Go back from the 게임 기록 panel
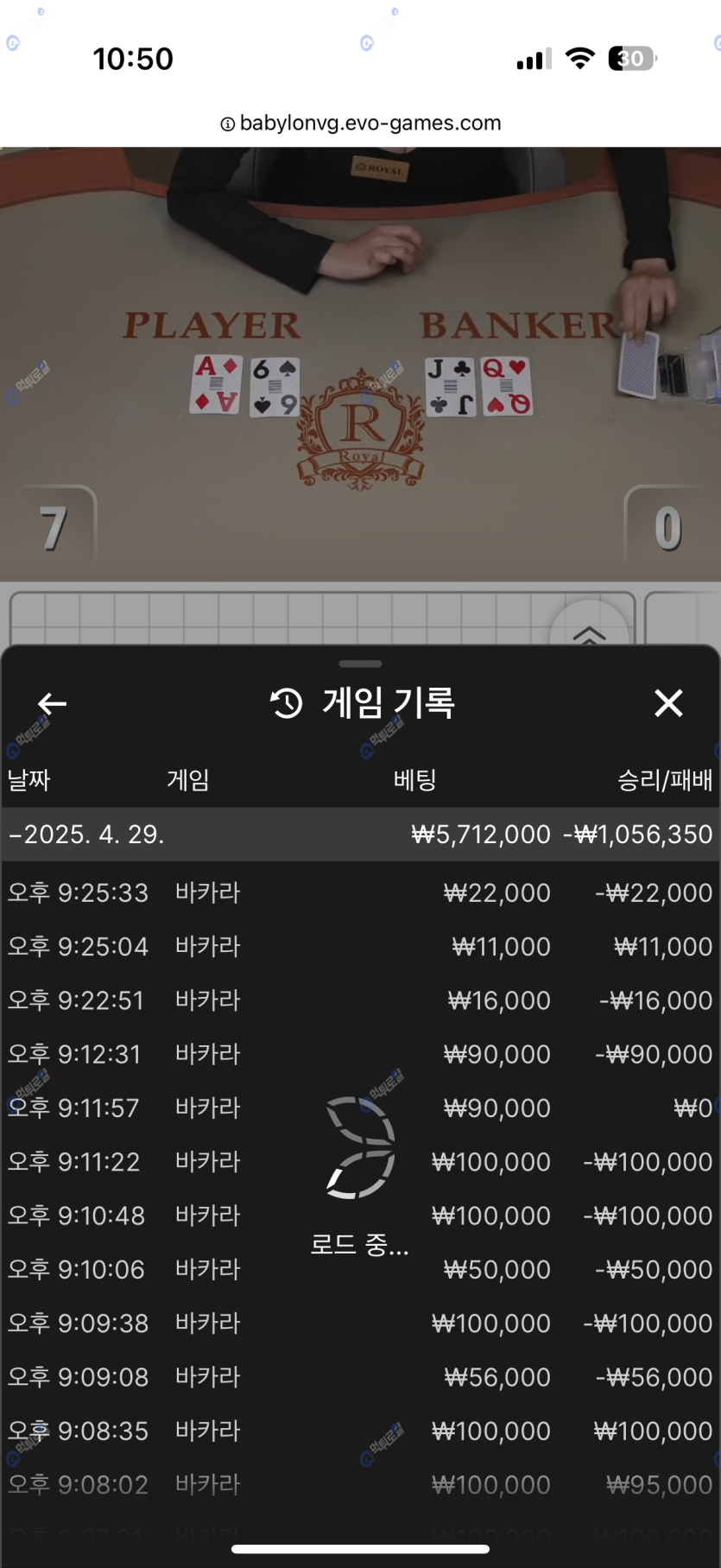Screen dimensions: 721x1568 [x=53, y=704]
